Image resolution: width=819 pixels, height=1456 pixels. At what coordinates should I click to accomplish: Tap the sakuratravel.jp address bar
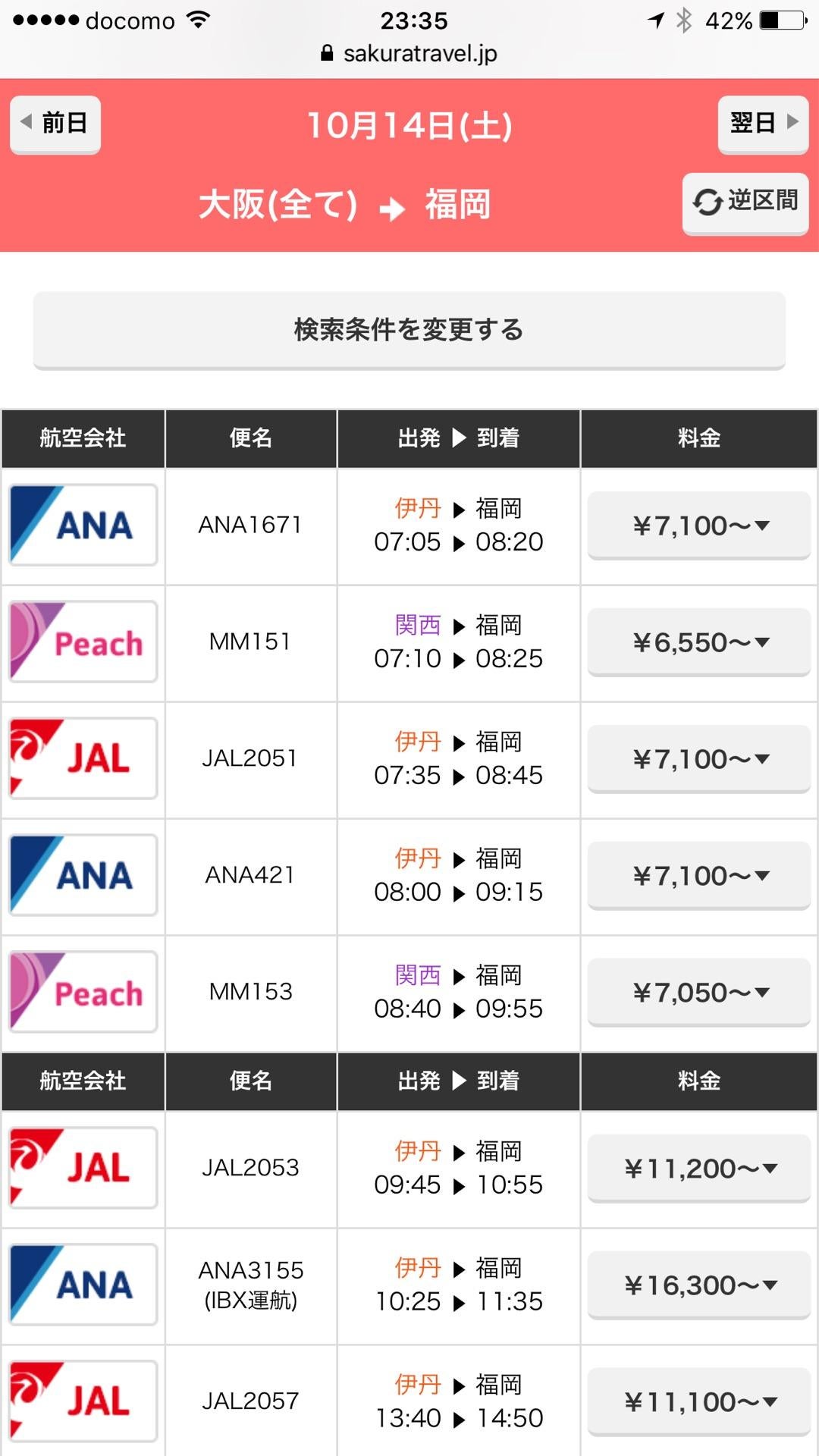point(409,54)
